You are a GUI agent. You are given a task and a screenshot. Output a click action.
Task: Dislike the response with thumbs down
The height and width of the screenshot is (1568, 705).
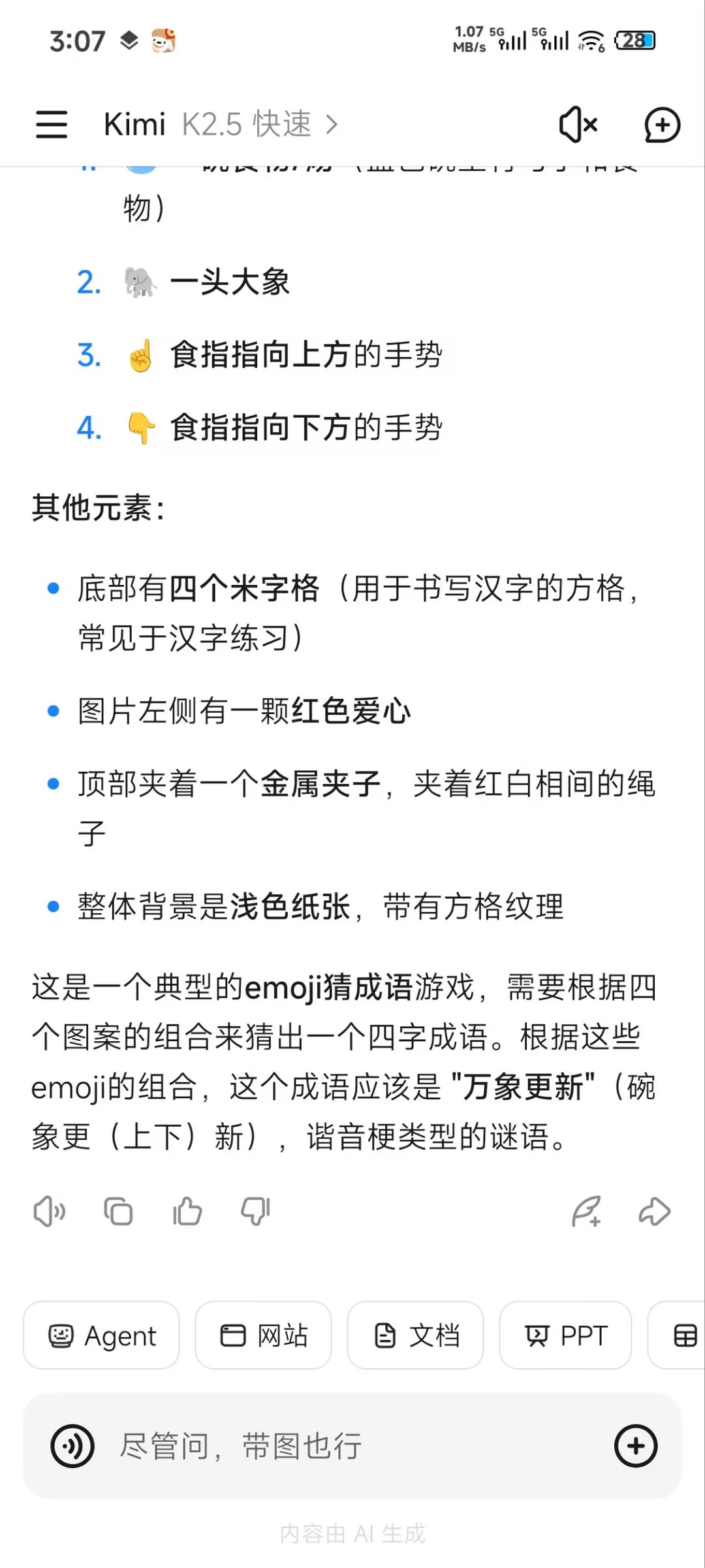pos(255,1212)
